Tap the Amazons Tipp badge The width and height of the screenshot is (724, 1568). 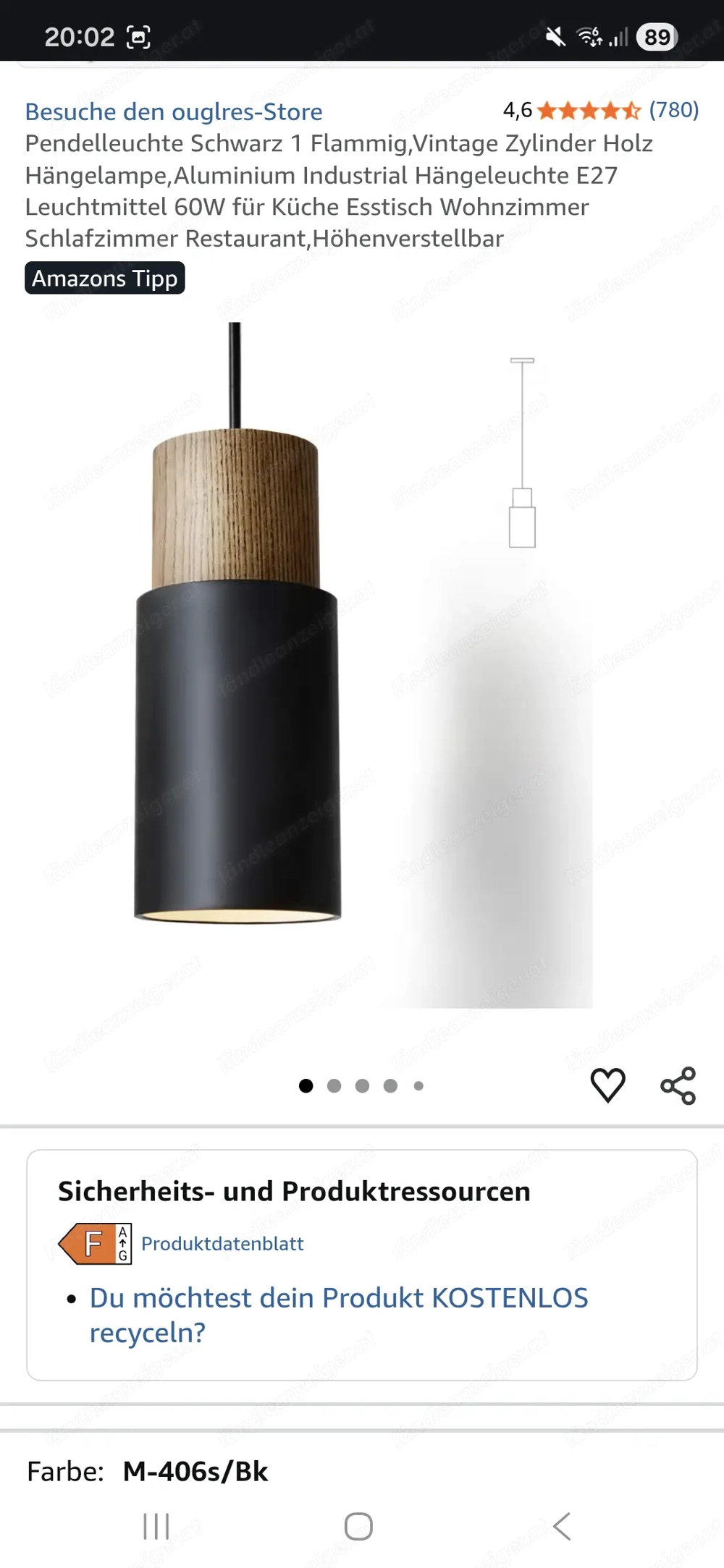105,278
